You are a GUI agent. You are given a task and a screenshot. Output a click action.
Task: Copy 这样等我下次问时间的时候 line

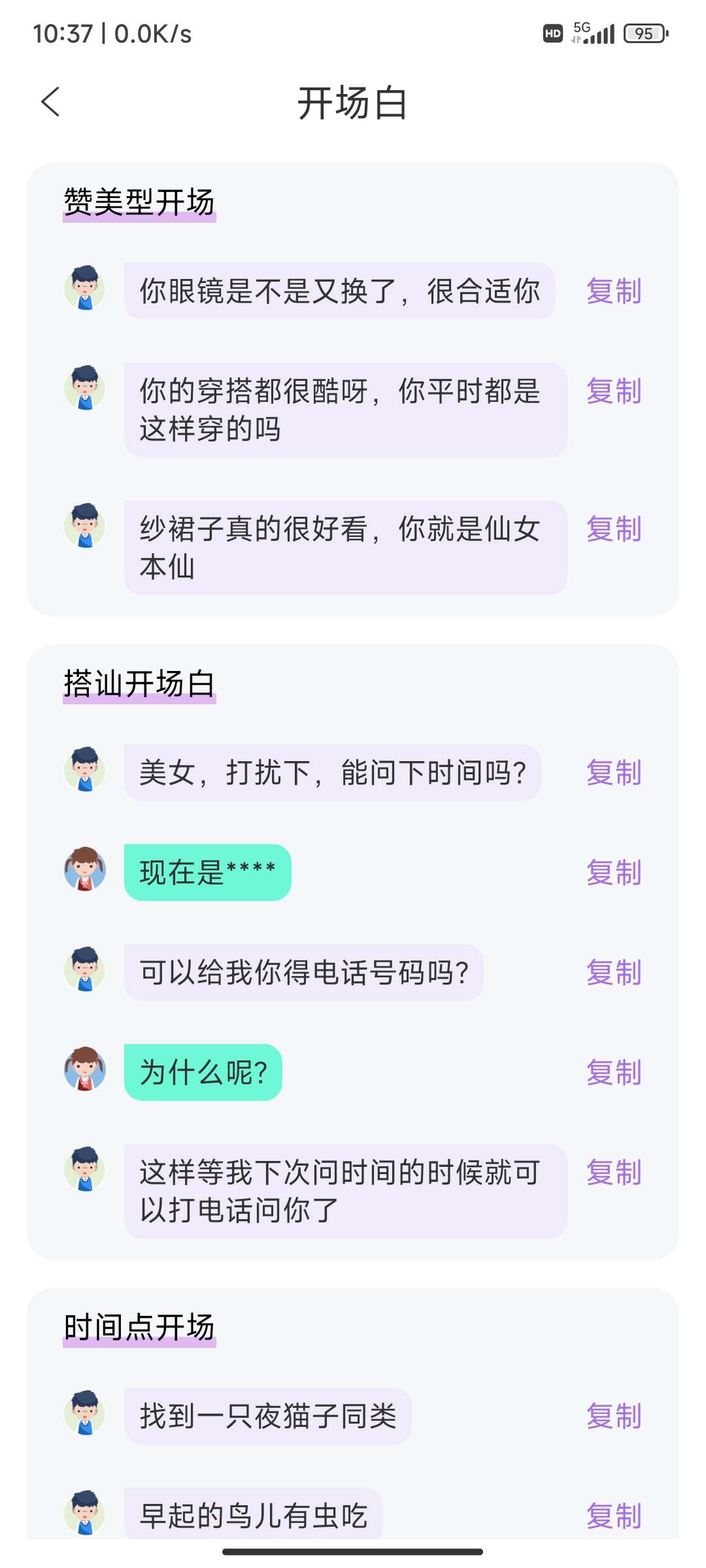[x=613, y=1172]
